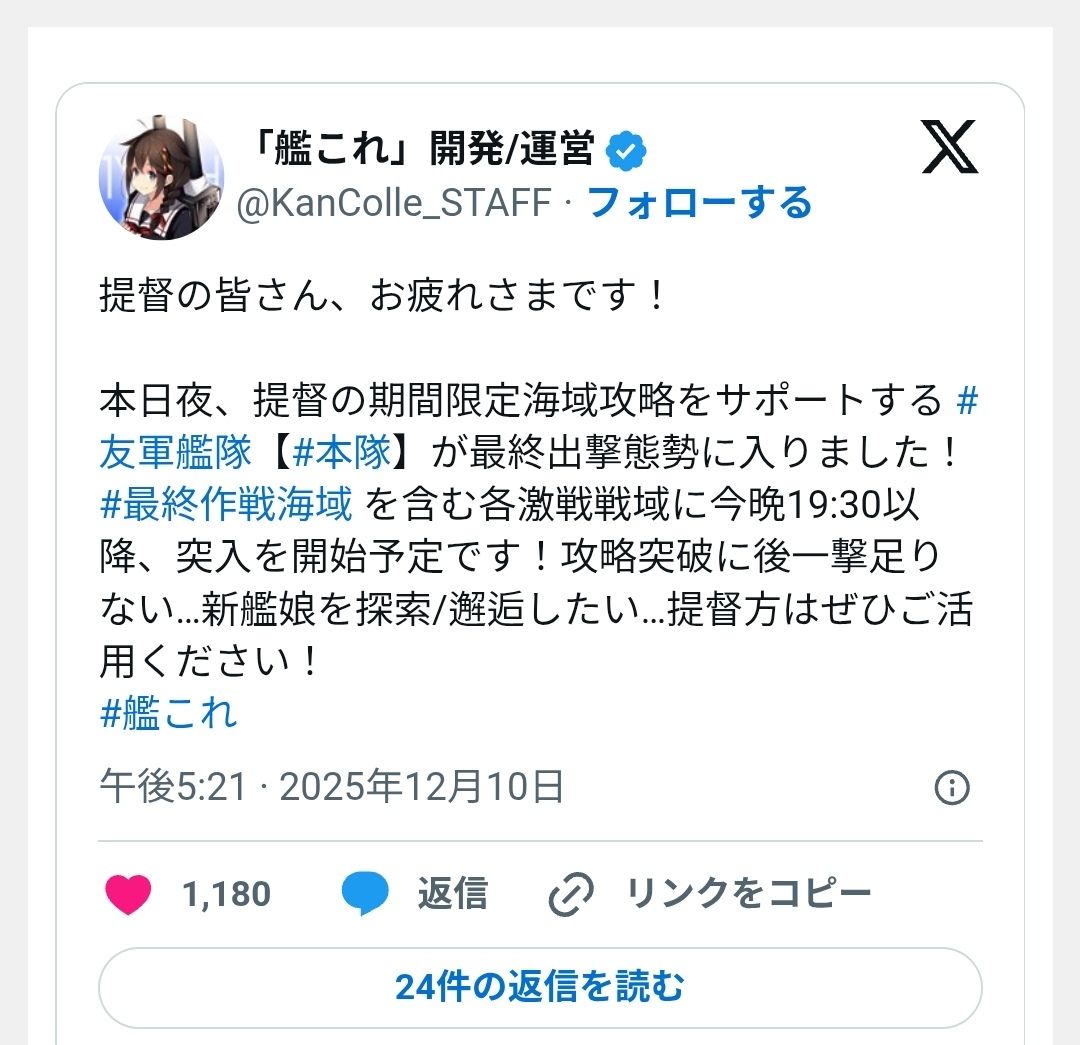The height and width of the screenshot is (1045, 1080).
Task: Tap the フォローする follow link
Action: coord(699,204)
